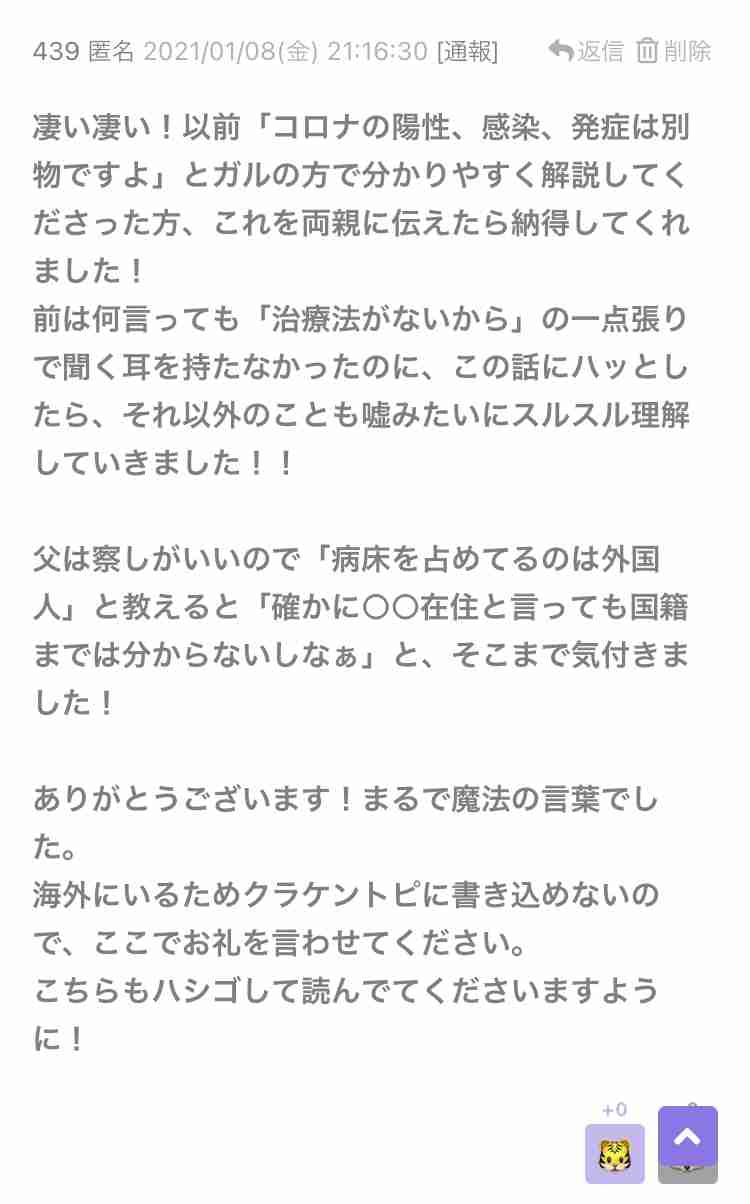Click the upward chevron on the purple button
This screenshot has height=1204, width=750.
[686, 1135]
